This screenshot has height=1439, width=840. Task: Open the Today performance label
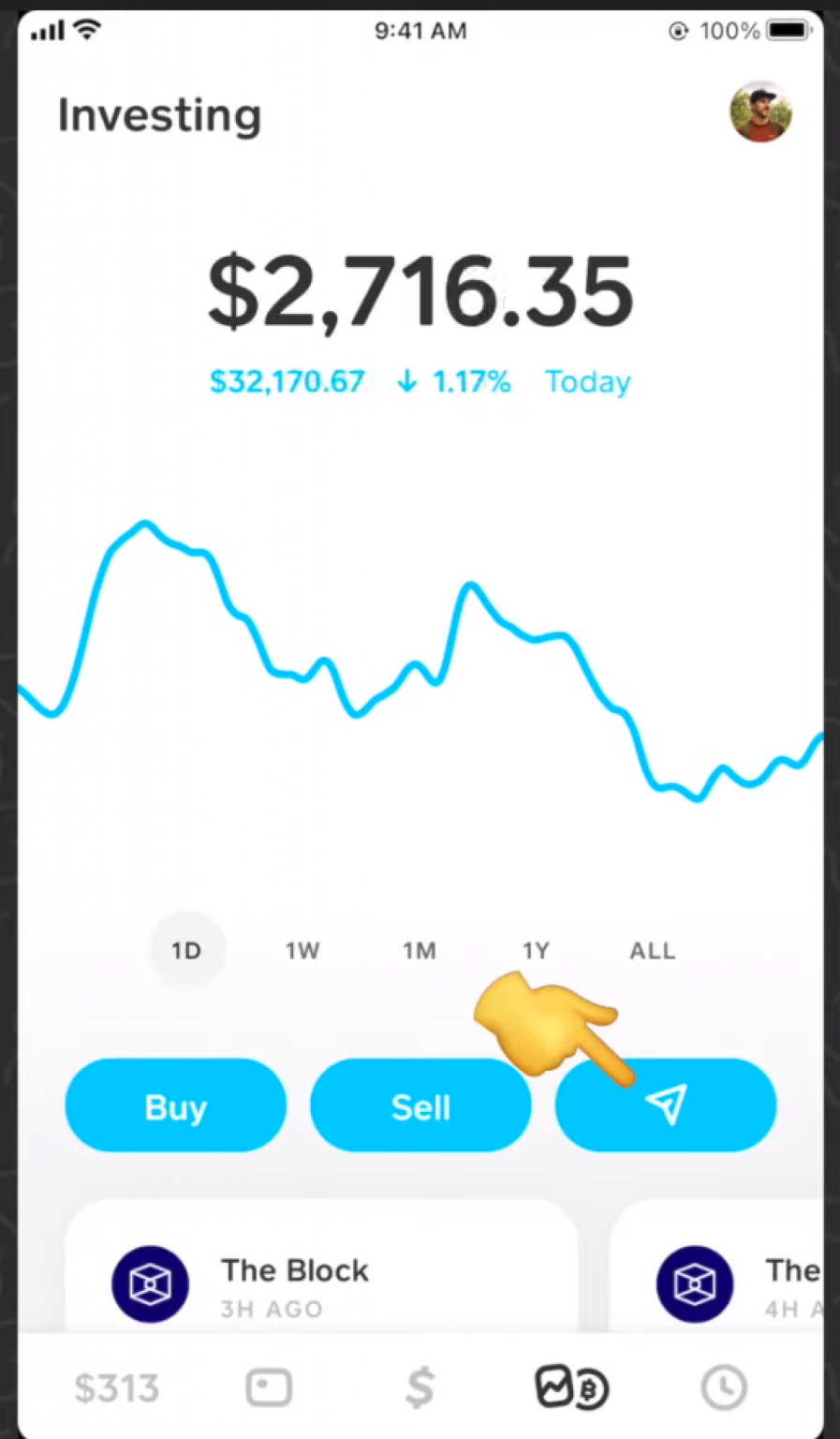point(588,381)
